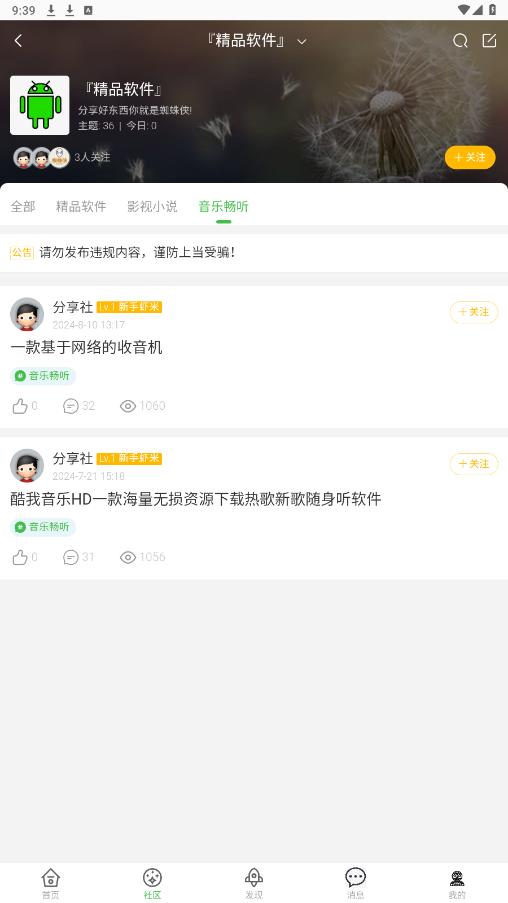Like the 酷我音乐HD post
The image size is (508, 903).
[x=25, y=557]
